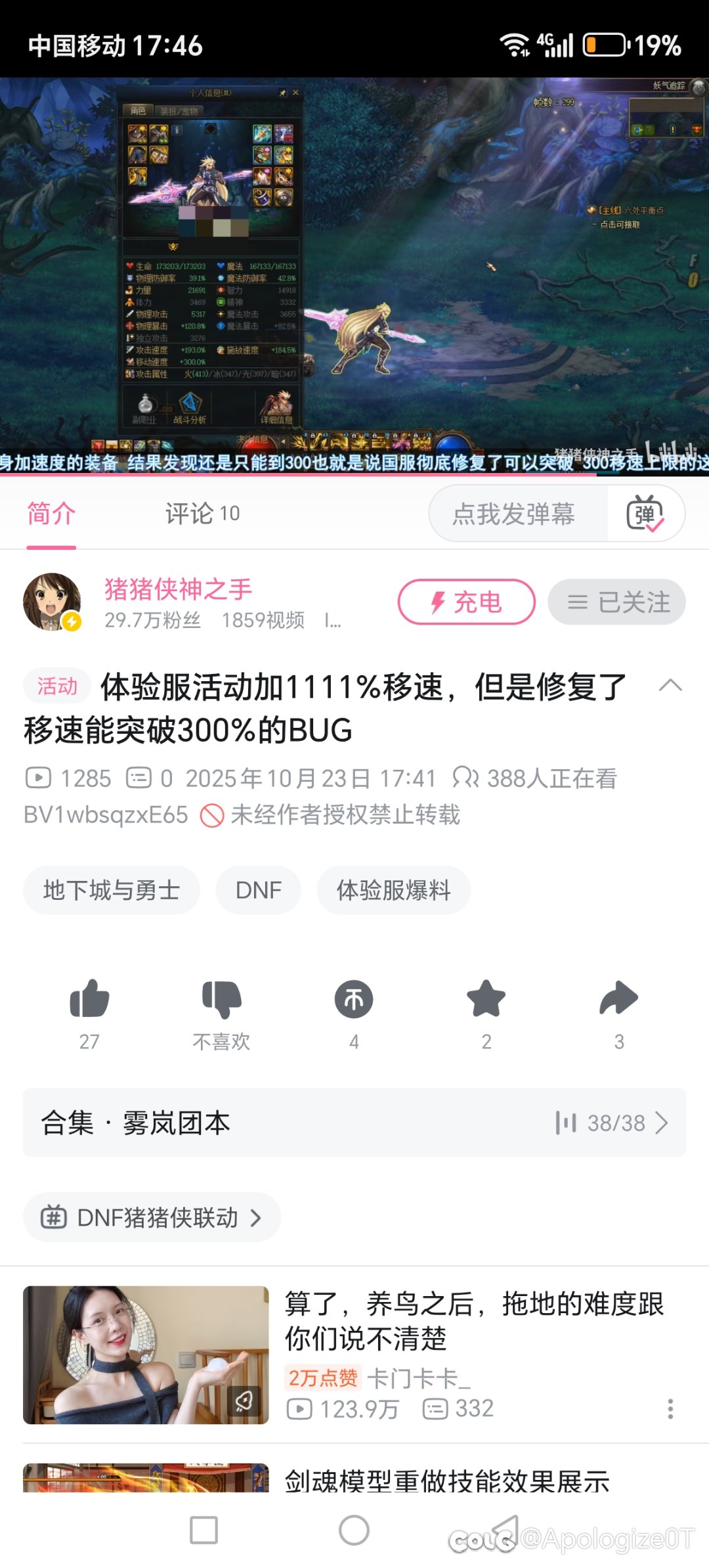
Task: Open the 地下城与勇士 tag
Action: [111, 890]
